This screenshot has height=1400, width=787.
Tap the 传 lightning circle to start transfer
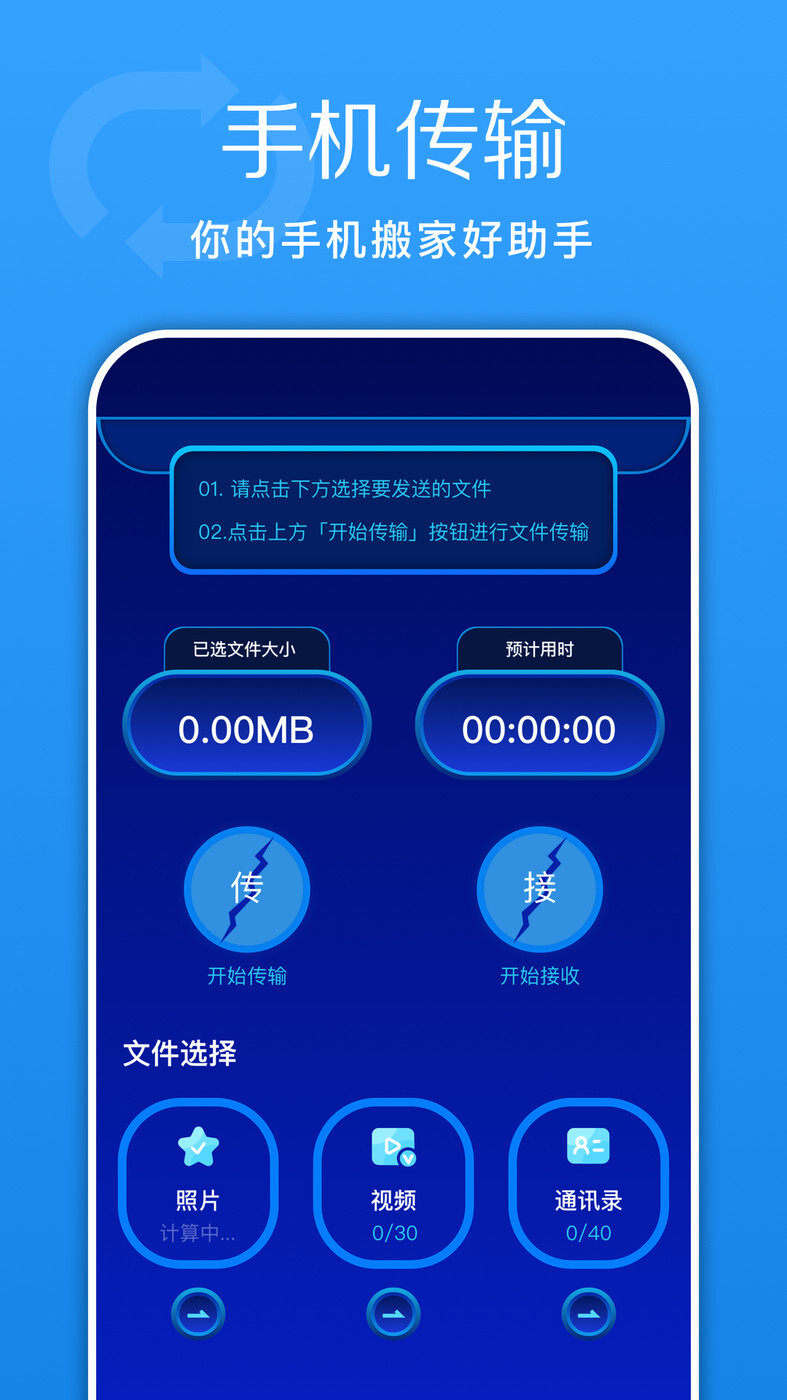click(247, 889)
